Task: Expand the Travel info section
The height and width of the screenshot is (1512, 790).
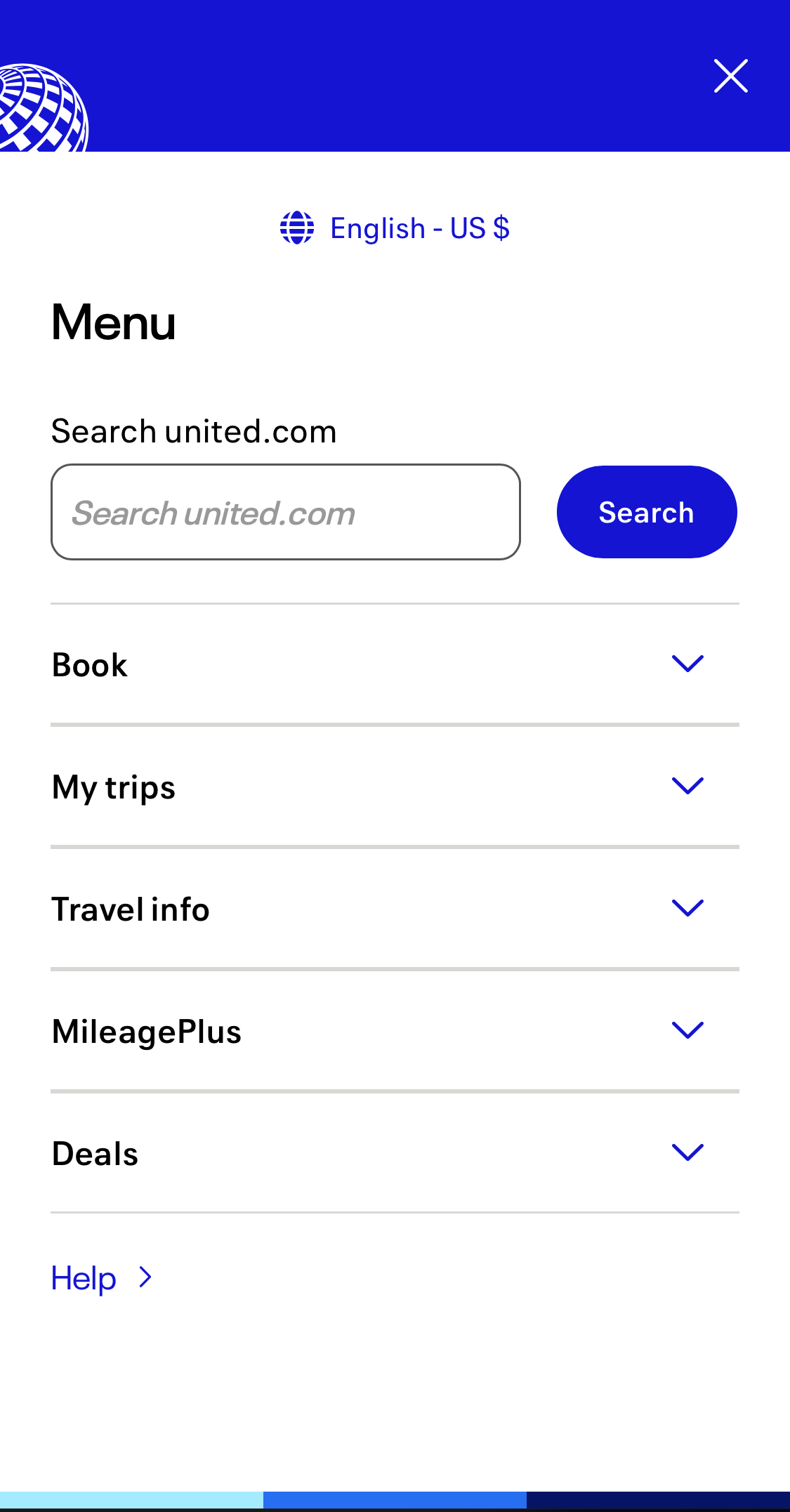Action: tap(131, 908)
